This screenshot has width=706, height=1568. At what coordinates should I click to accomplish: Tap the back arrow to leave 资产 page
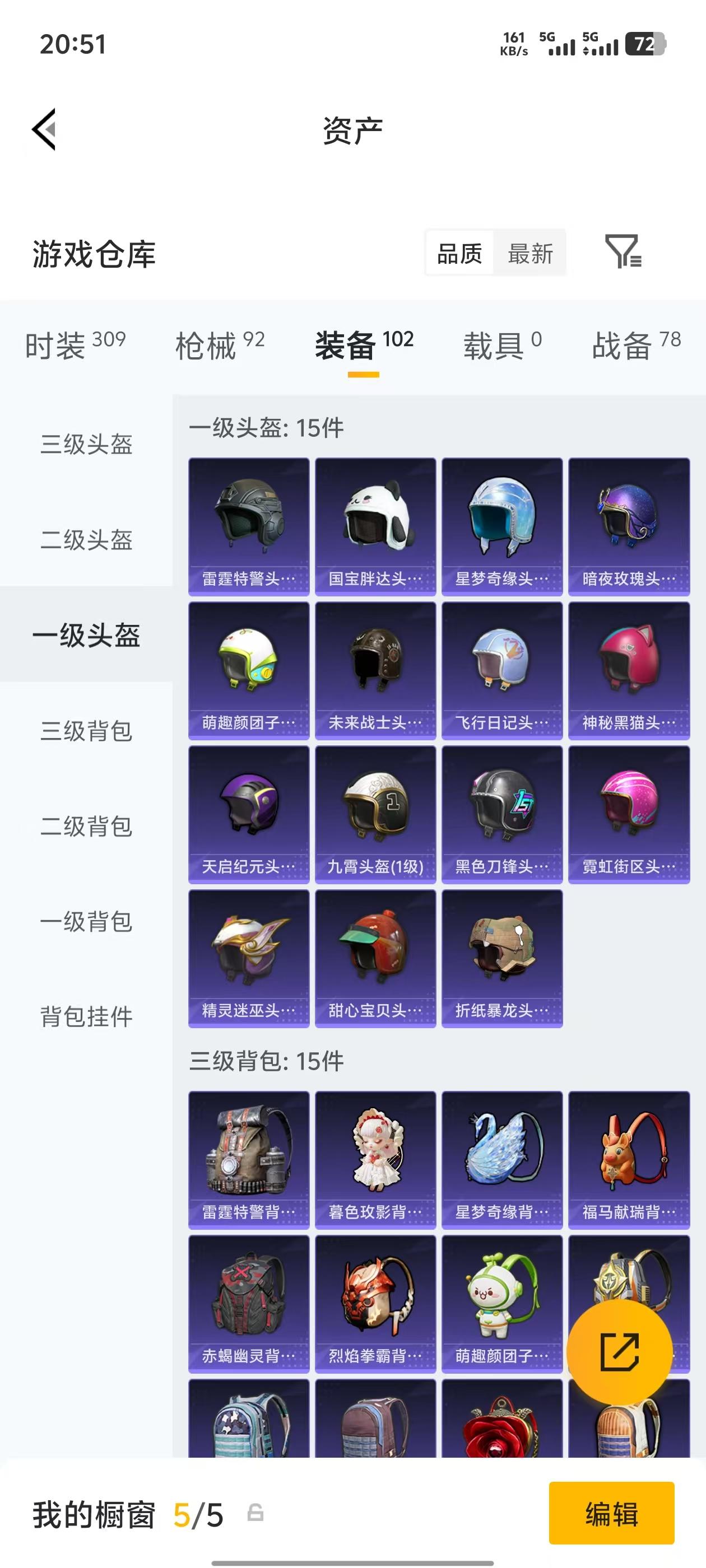point(44,130)
